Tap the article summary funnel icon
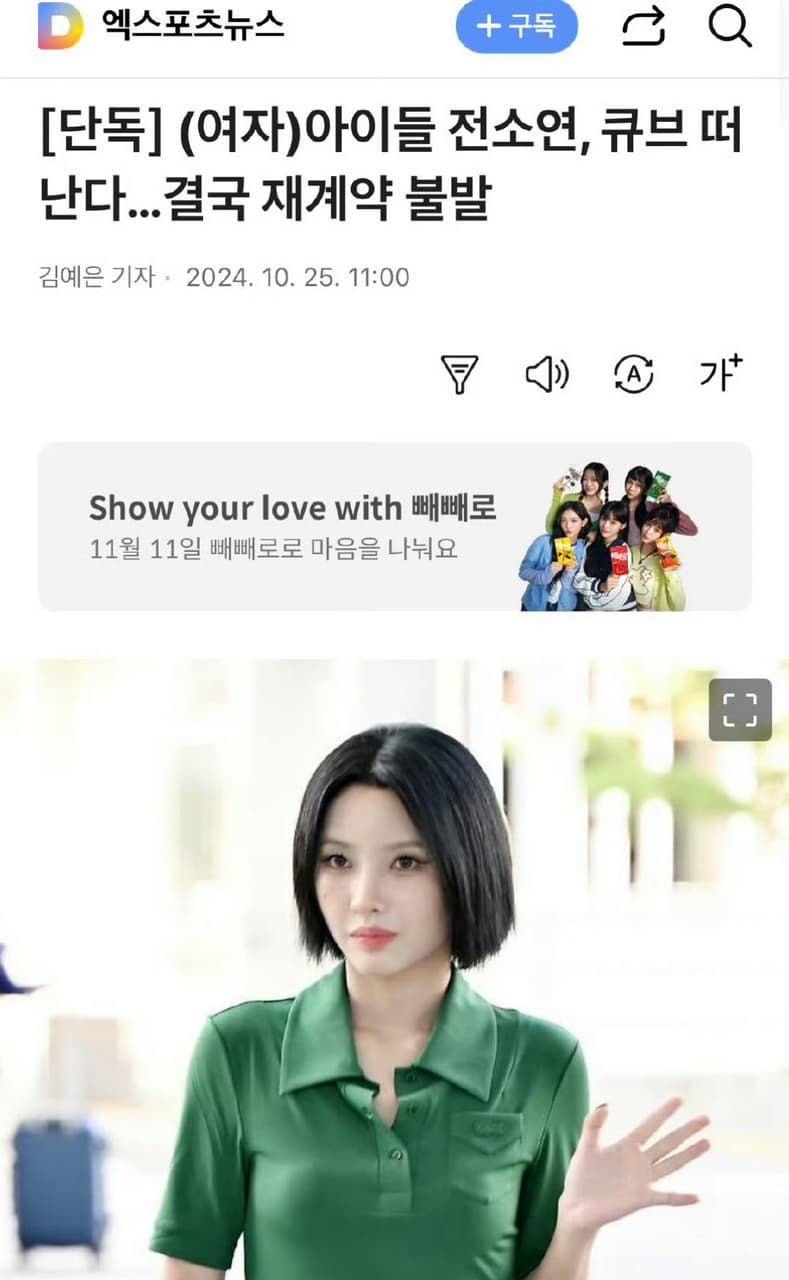 tap(460, 374)
